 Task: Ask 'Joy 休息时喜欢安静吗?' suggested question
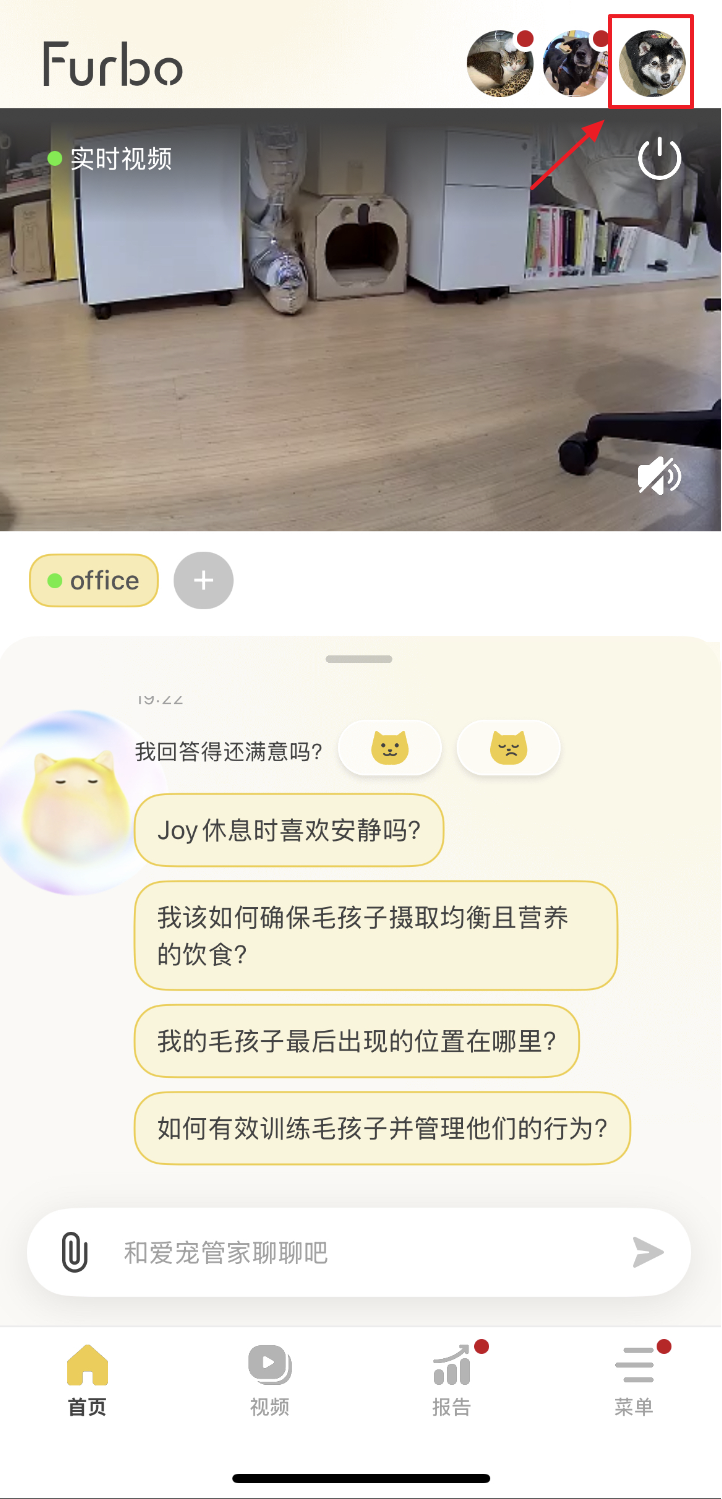point(288,830)
